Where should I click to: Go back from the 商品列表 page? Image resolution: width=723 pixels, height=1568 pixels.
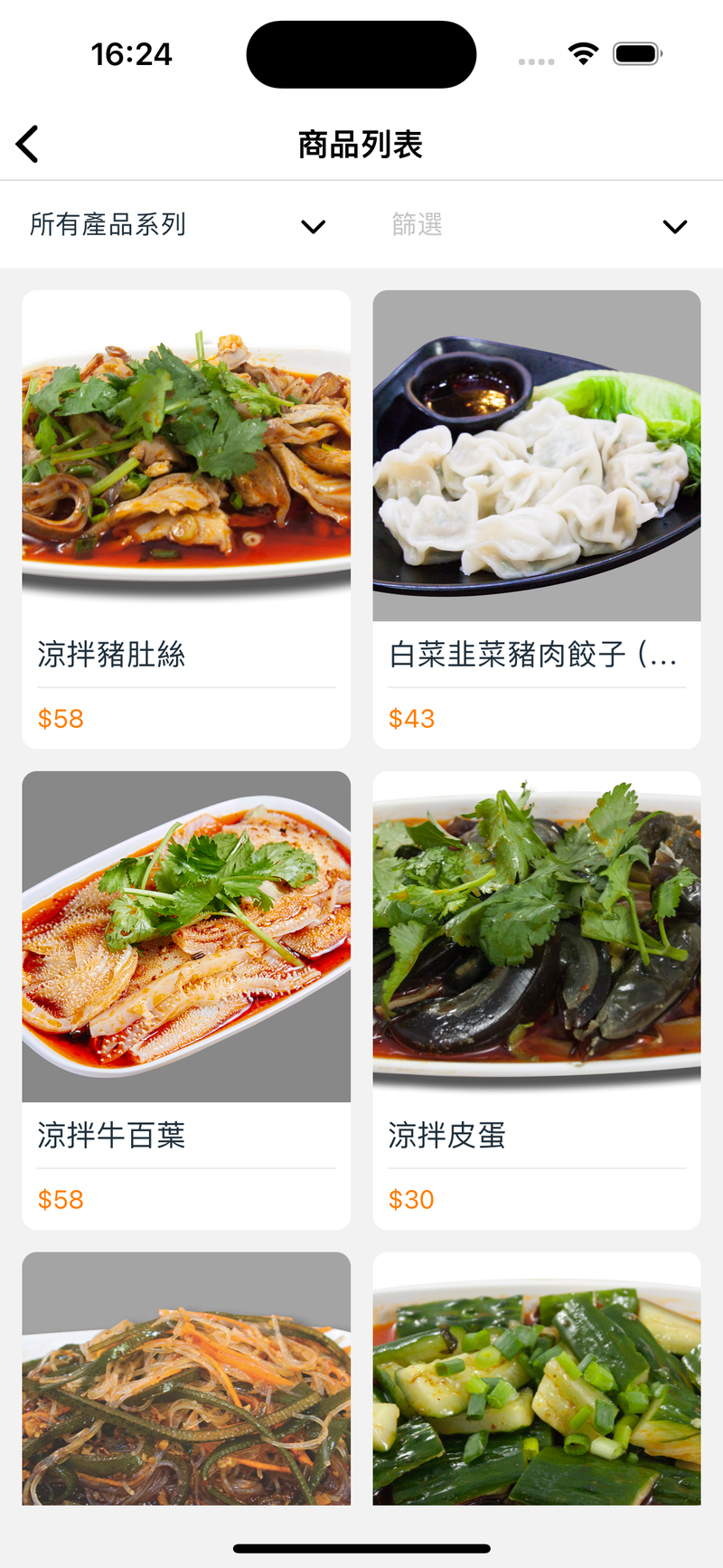click(28, 144)
